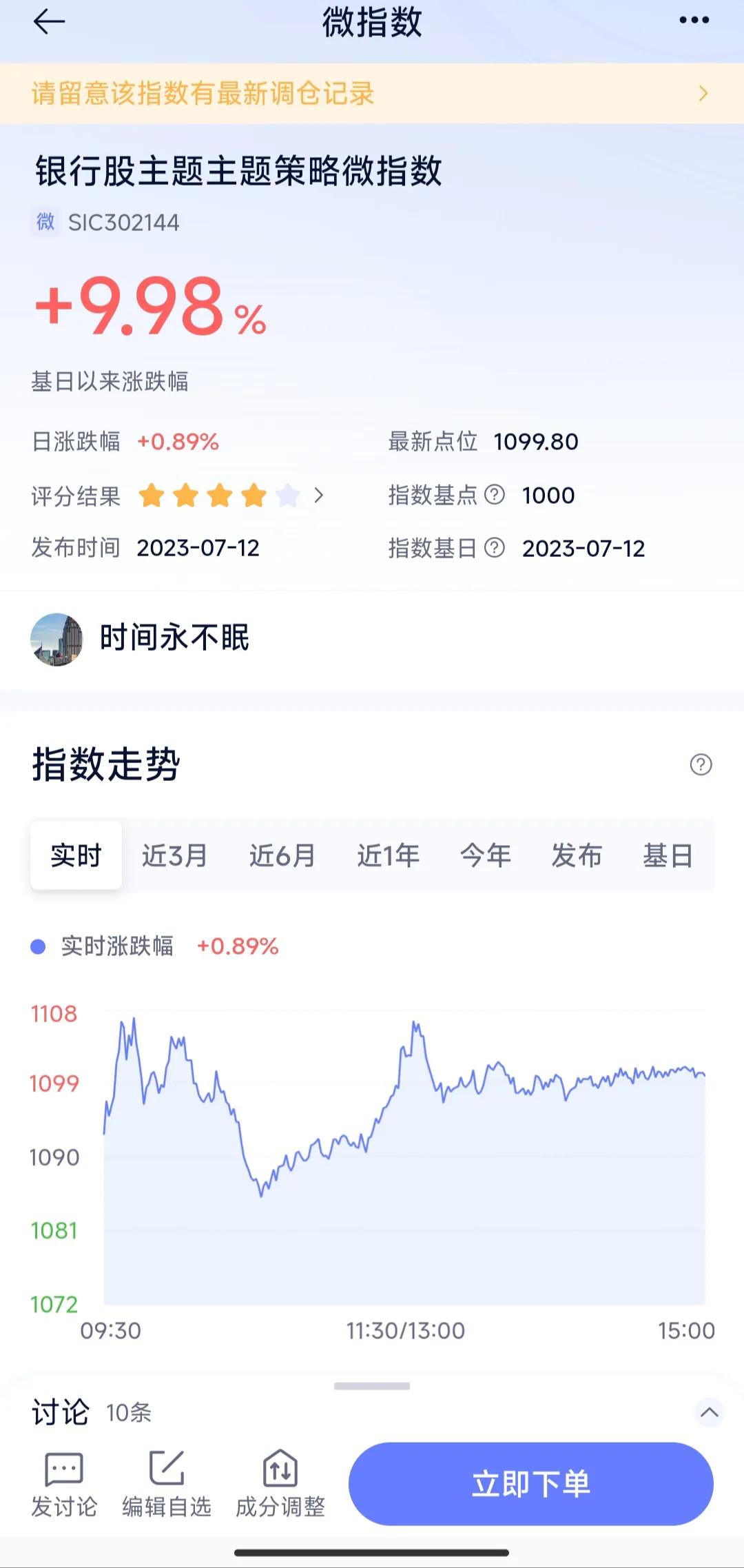Collapse the 讨论 discussion section
Screen dimensions: 744x1568
click(710, 1412)
